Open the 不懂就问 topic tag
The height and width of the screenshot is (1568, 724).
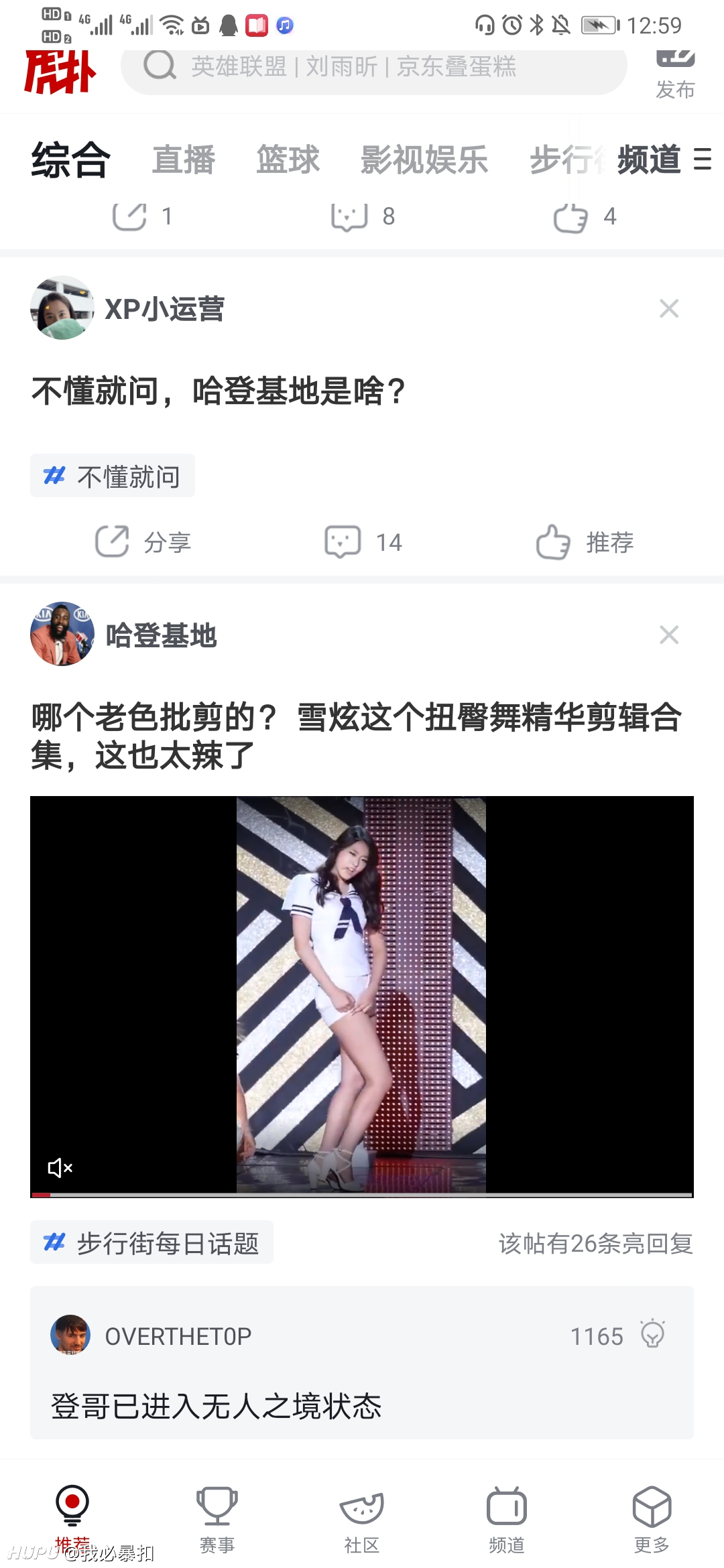point(113,476)
